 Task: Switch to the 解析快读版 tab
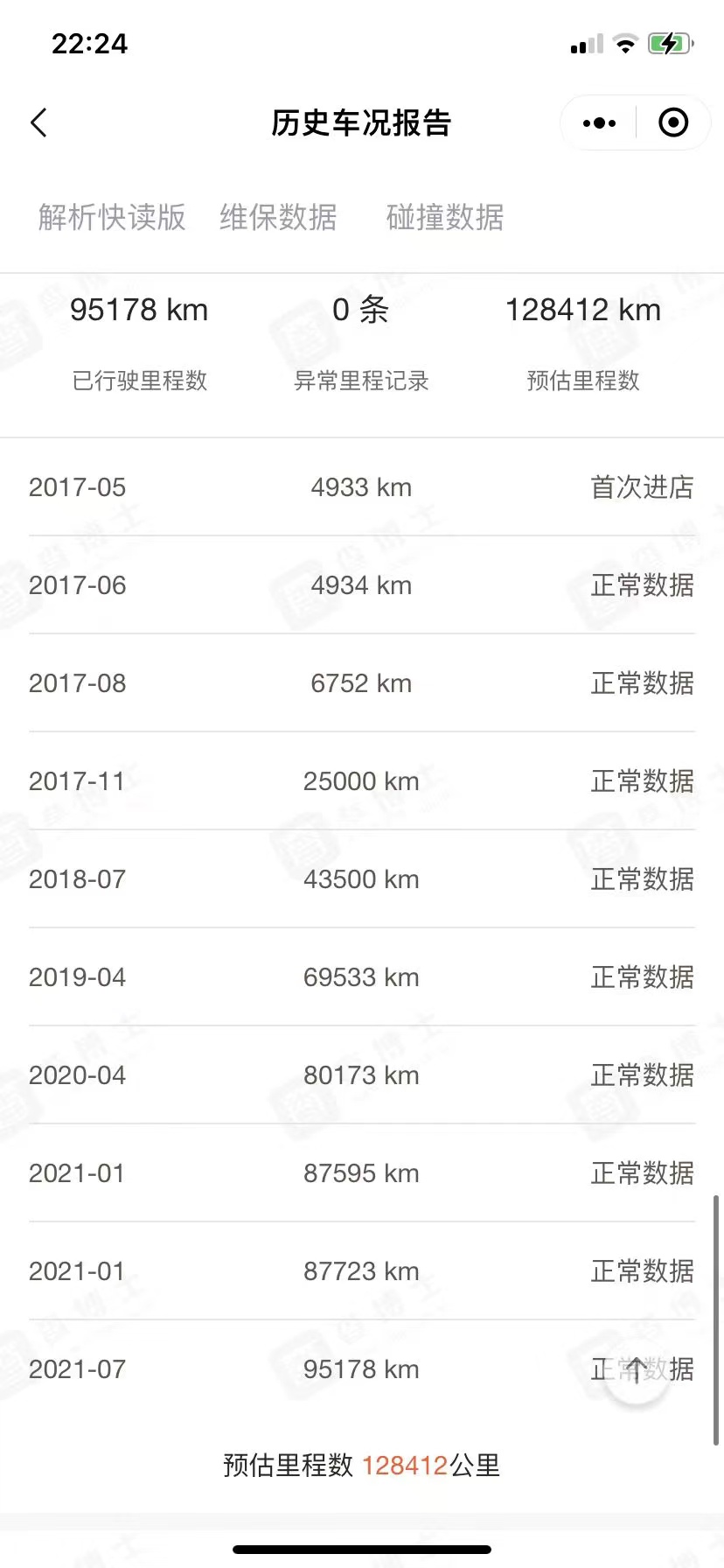coord(112,217)
